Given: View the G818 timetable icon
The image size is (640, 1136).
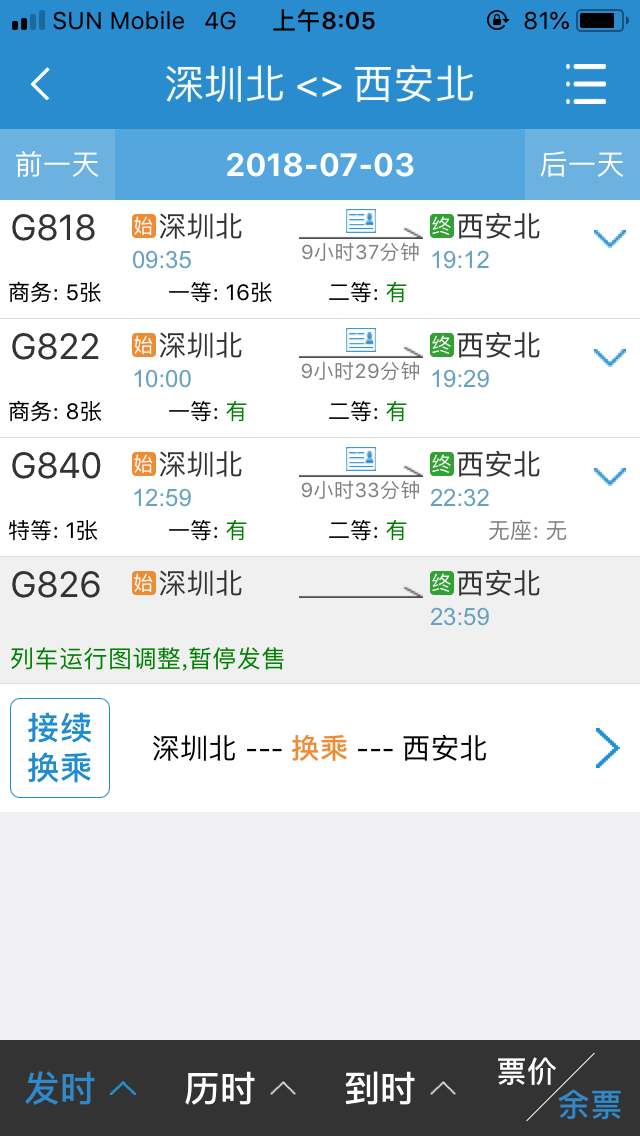Looking at the screenshot, I should click(x=360, y=221).
